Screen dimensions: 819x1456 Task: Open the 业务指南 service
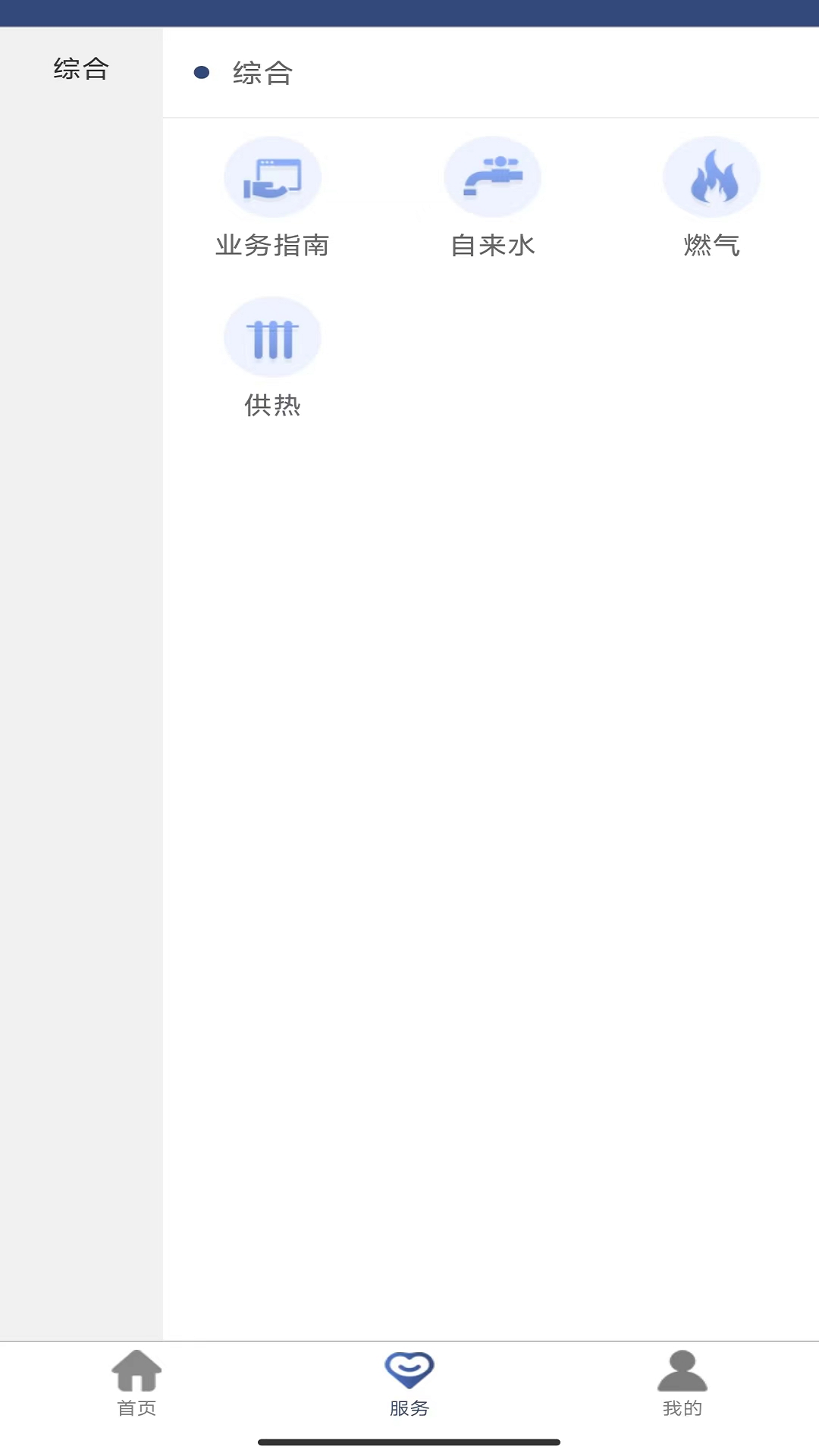pos(272,198)
